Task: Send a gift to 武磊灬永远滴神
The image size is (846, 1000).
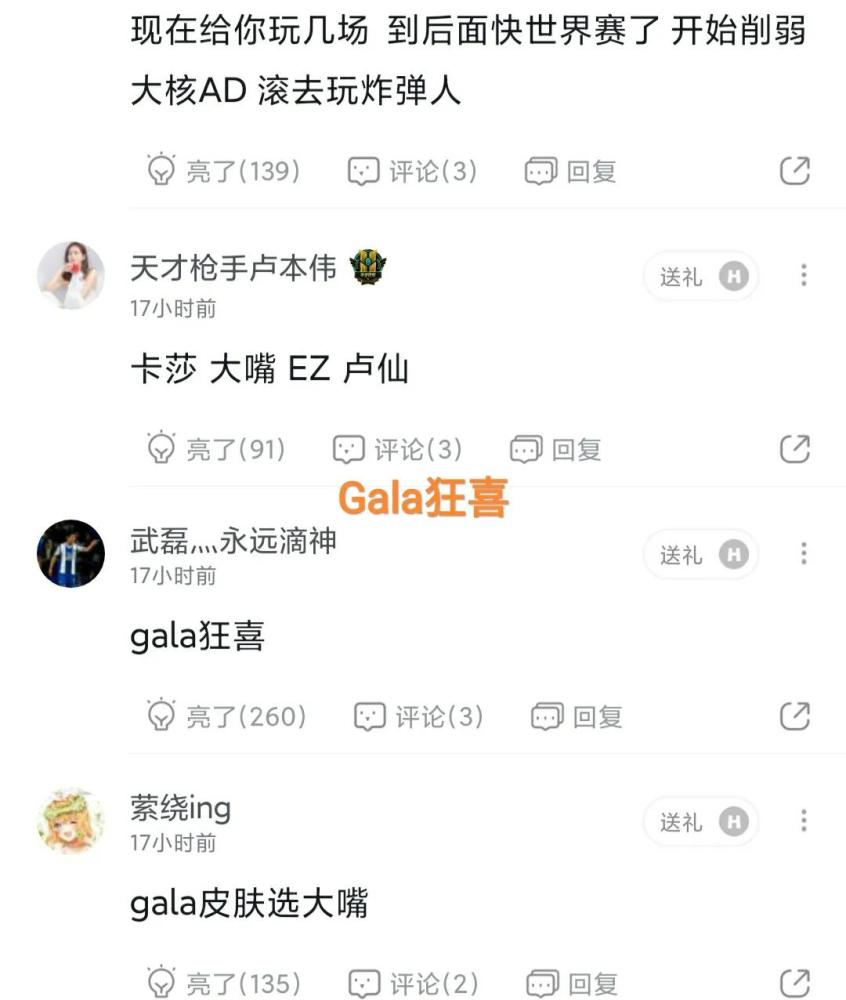Action: click(x=701, y=554)
